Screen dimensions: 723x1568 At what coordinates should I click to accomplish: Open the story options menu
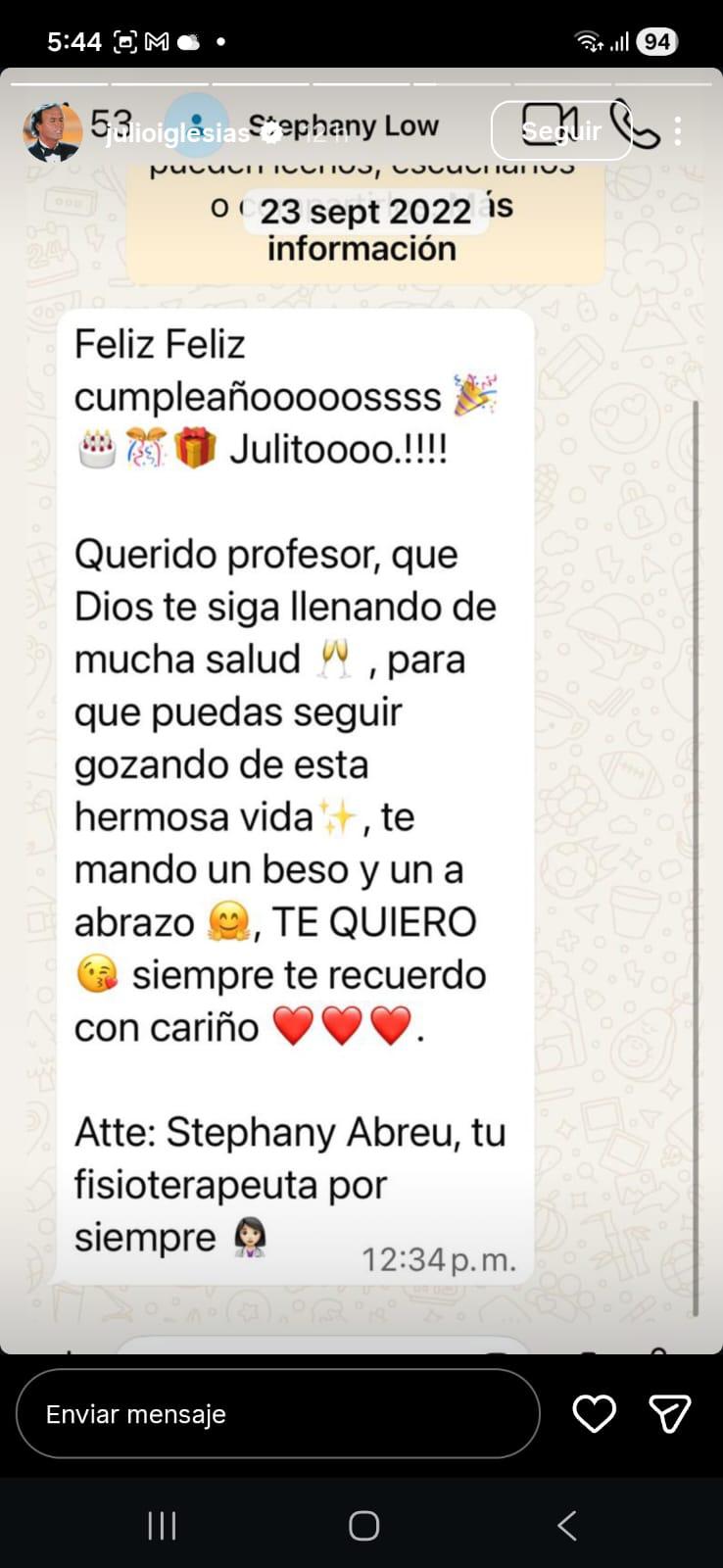(x=678, y=131)
